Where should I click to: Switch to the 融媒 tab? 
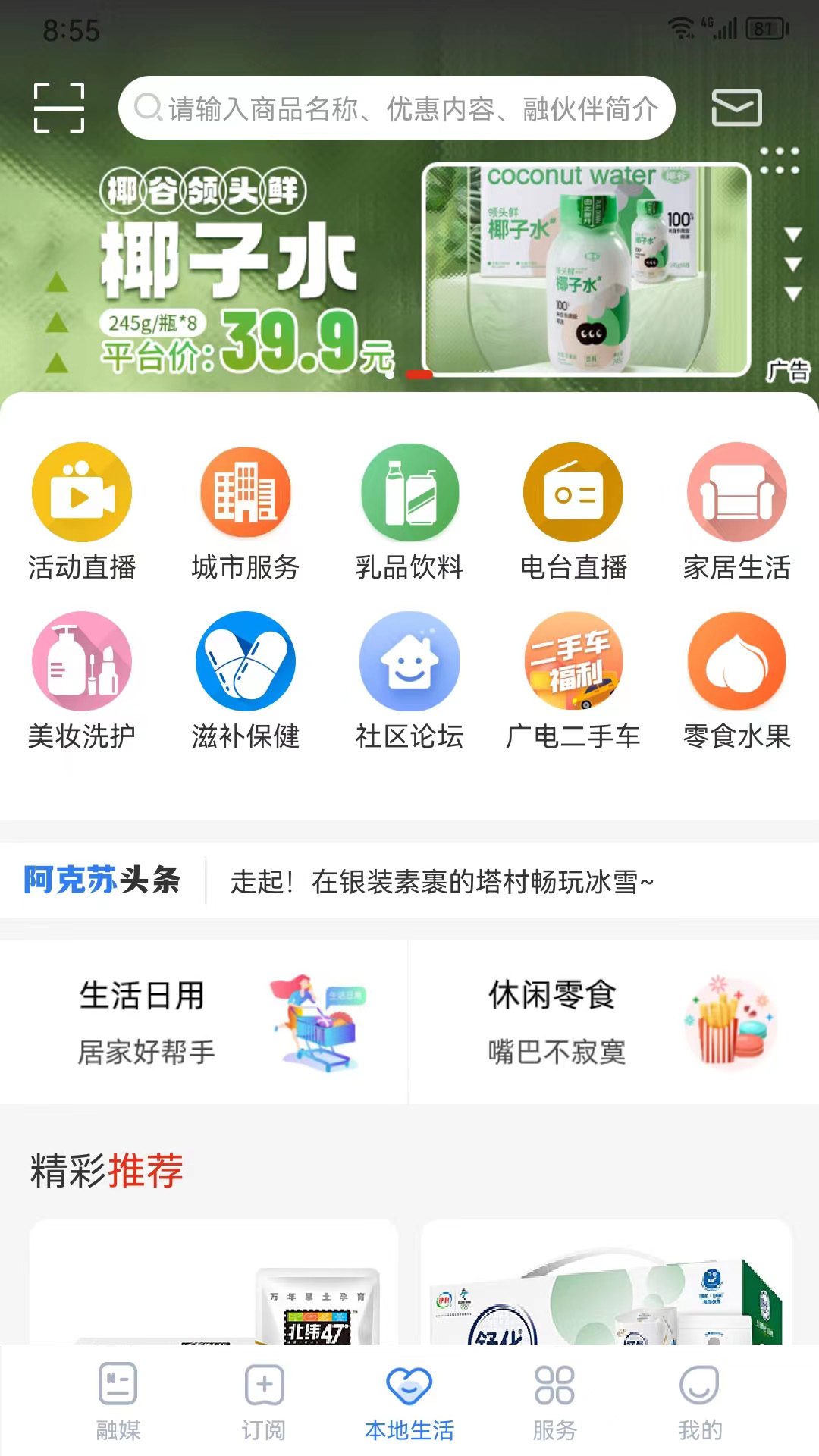coord(118,1401)
